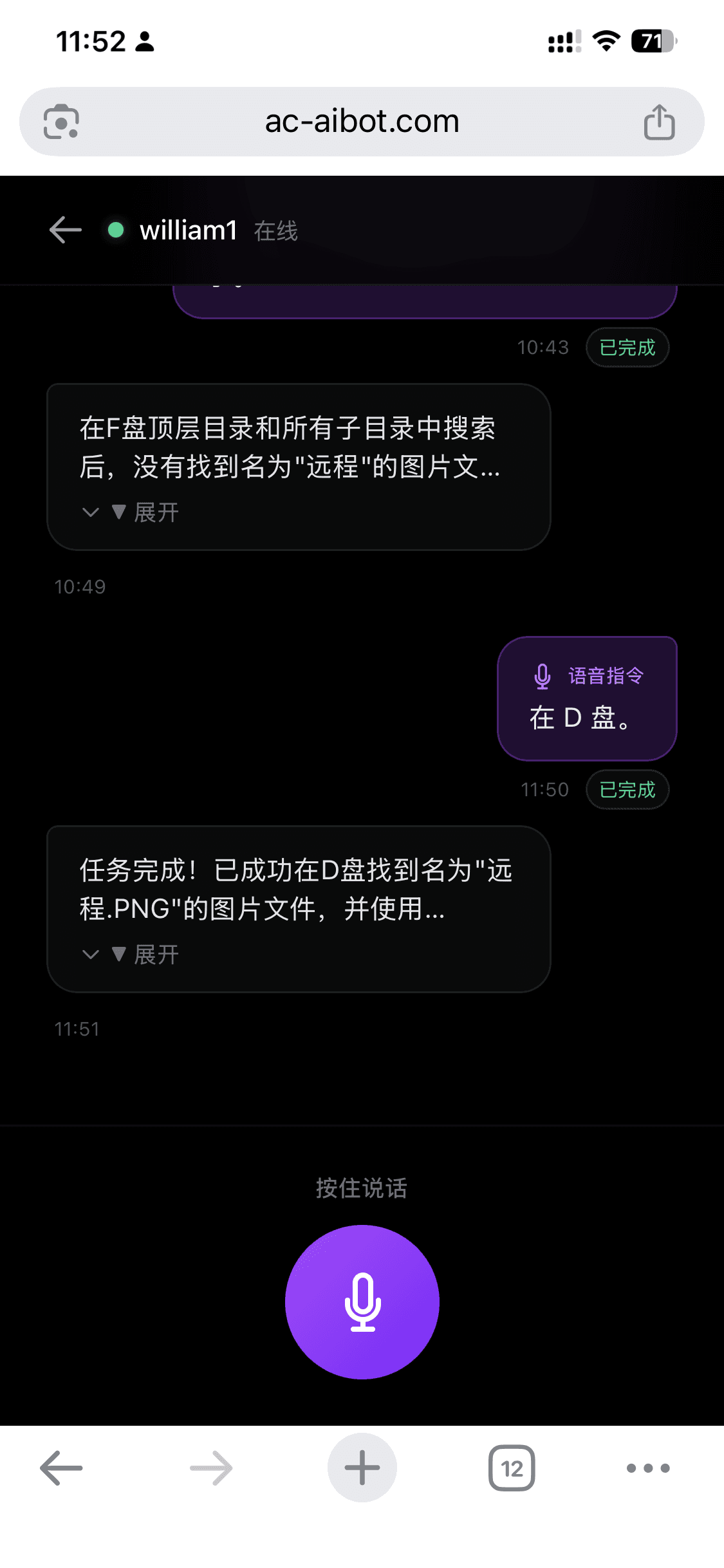Tap the green online status dot beside william1
Image resolution: width=724 pixels, height=1568 pixels.
pyautogui.click(x=116, y=230)
